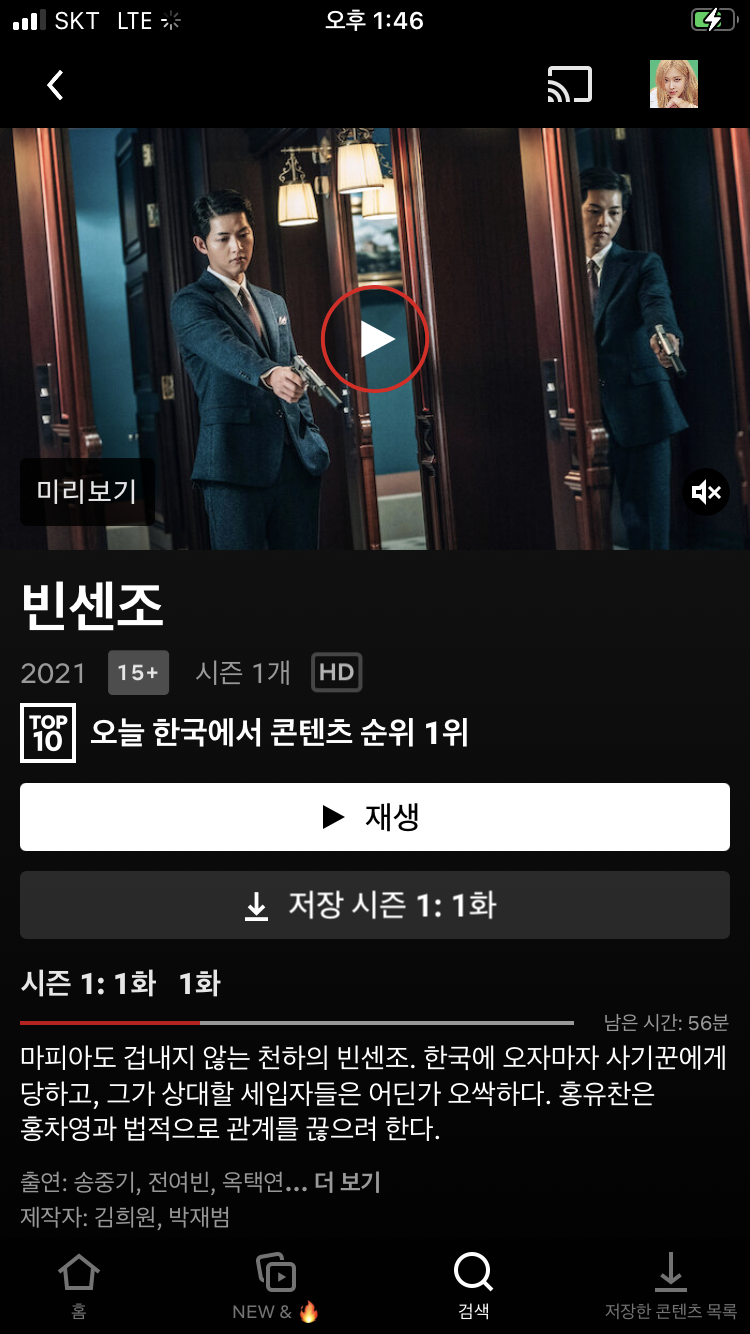750x1334 pixels.
Task: Play the 빈센조 preview video
Action: coord(375,339)
